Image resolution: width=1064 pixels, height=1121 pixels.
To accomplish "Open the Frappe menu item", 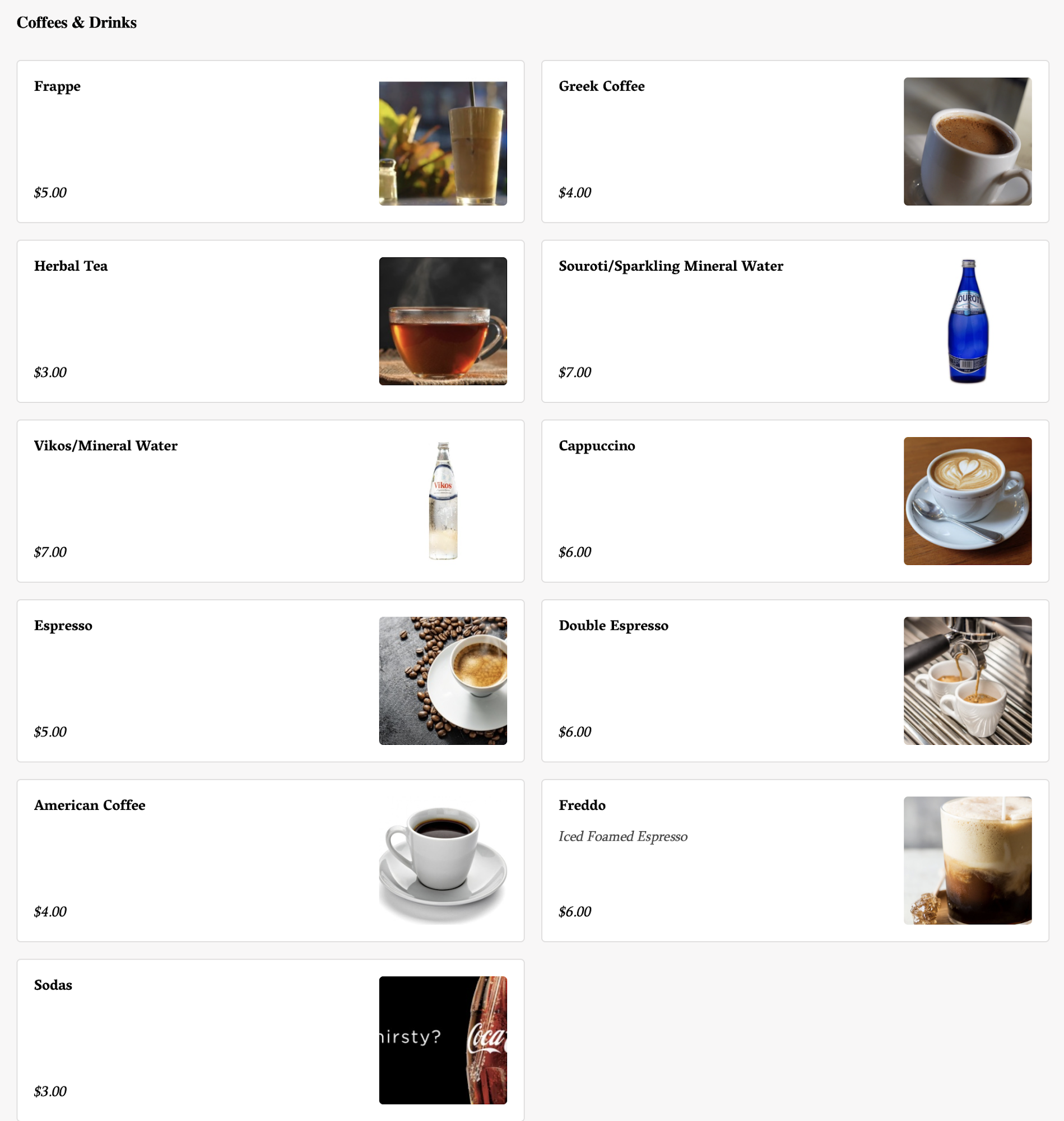I will pyautogui.click(x=270, y=142).
